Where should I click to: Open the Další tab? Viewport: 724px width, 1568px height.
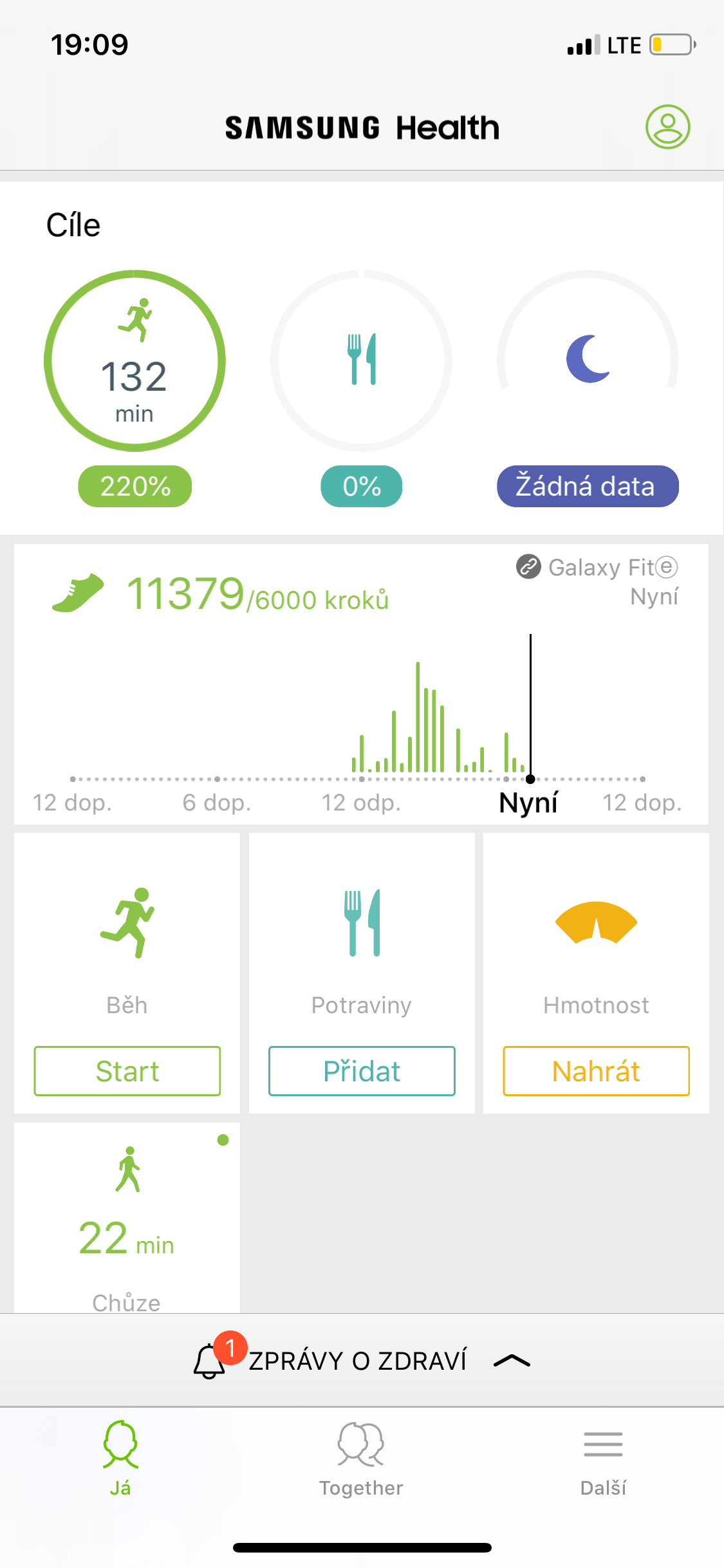[603, 1459]
